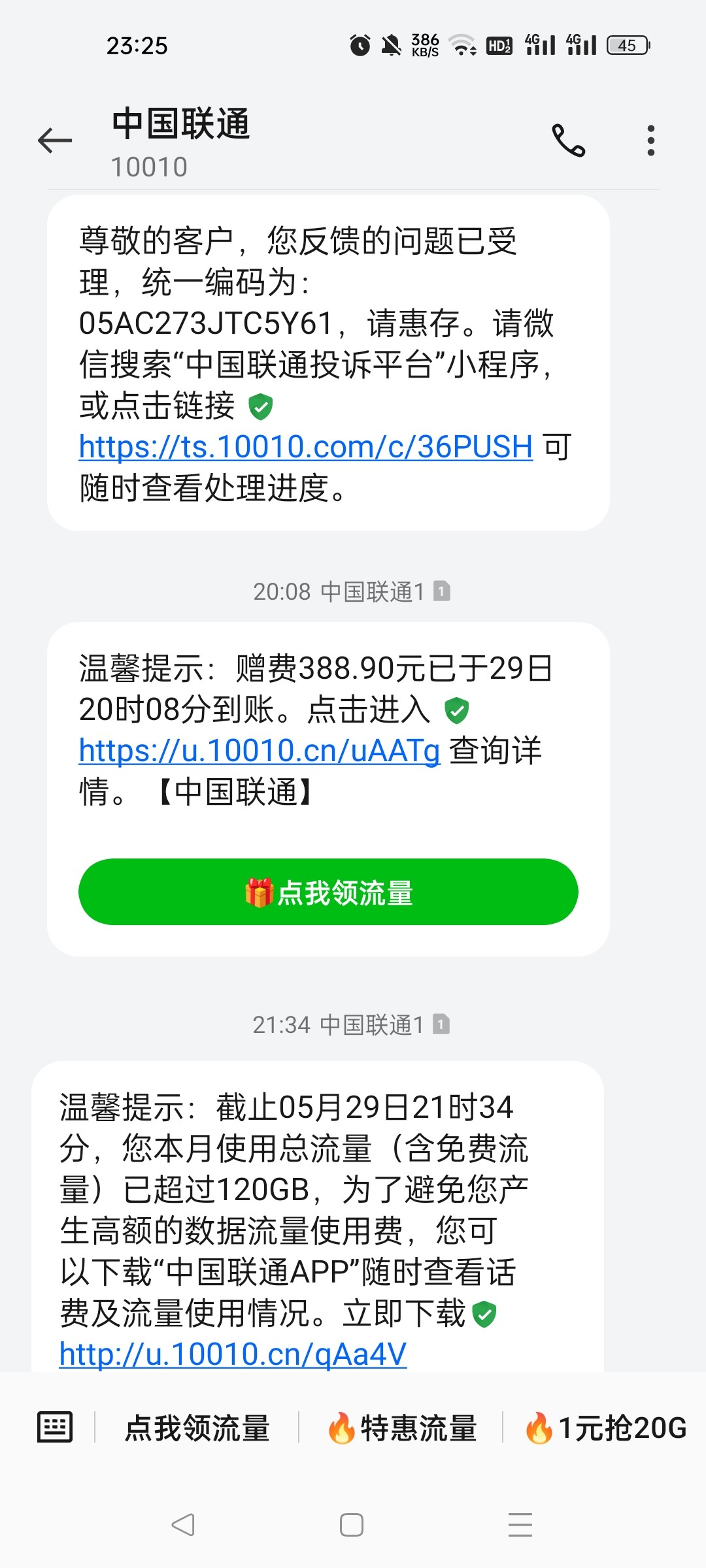Select 特惠流量 in the bottom menu bar
Viewport: 706px width, 1568px height.
pos(402,1428)
